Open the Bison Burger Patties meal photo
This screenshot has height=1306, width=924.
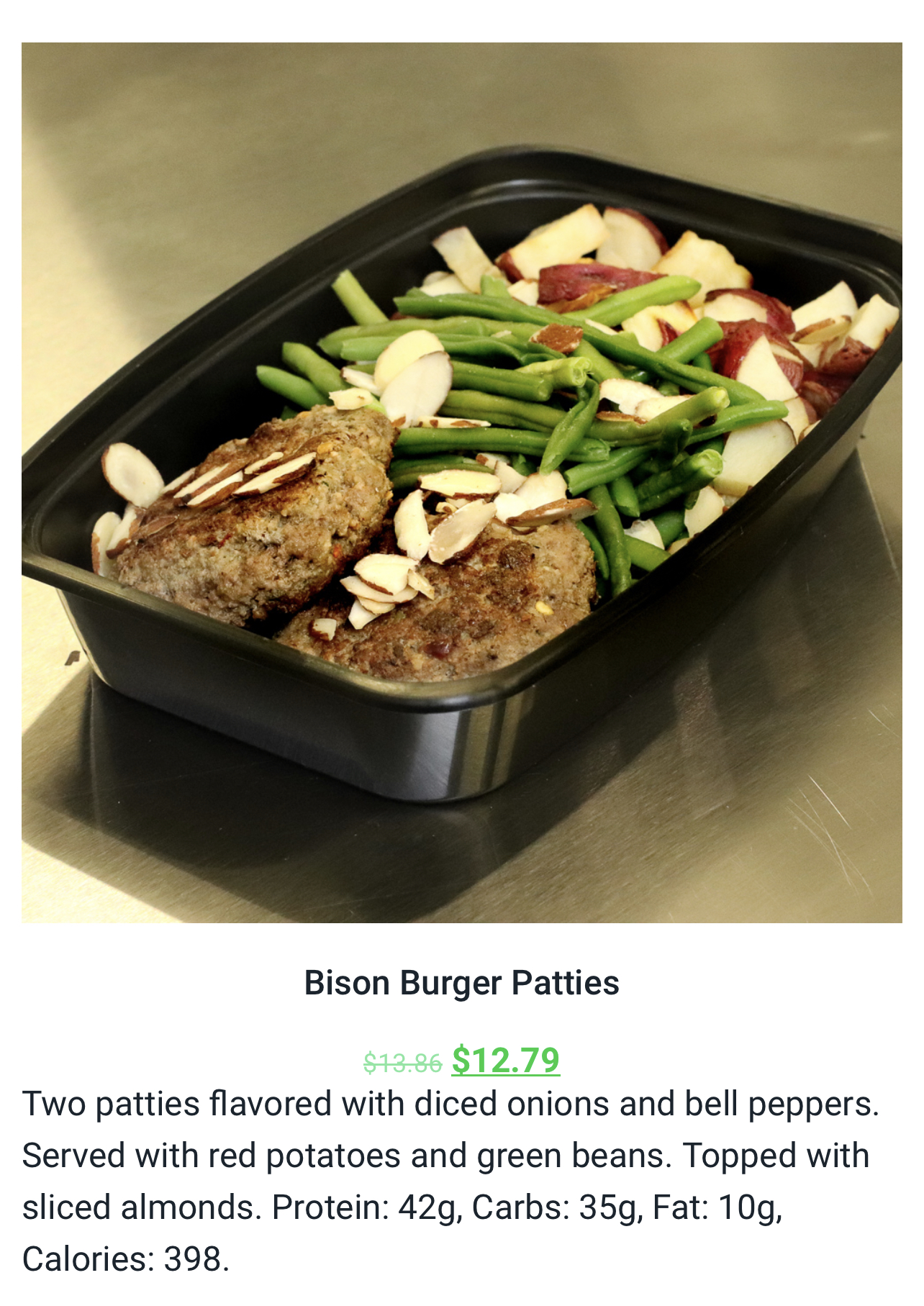pyautogui.click(x=461, y=482)
